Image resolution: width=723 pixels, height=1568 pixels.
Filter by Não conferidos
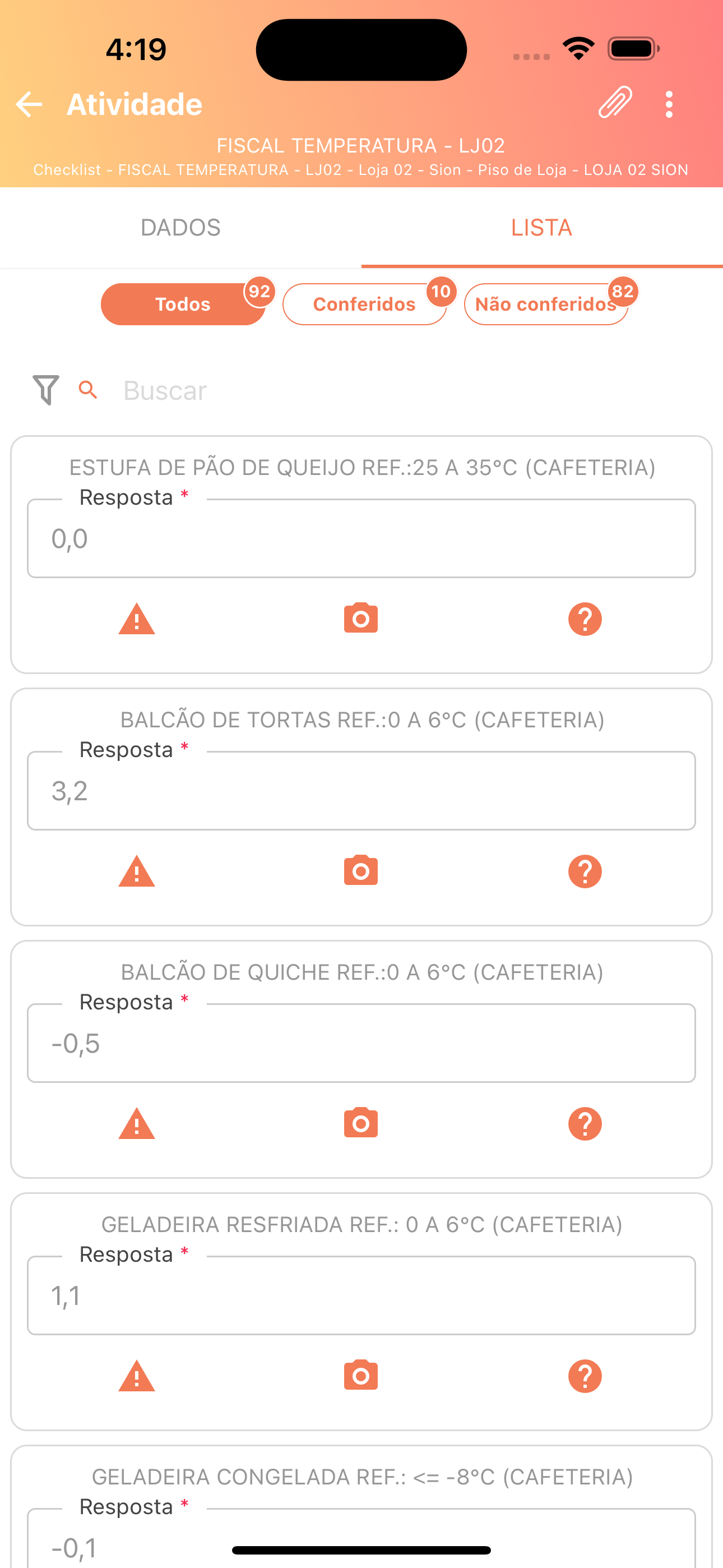546,304
